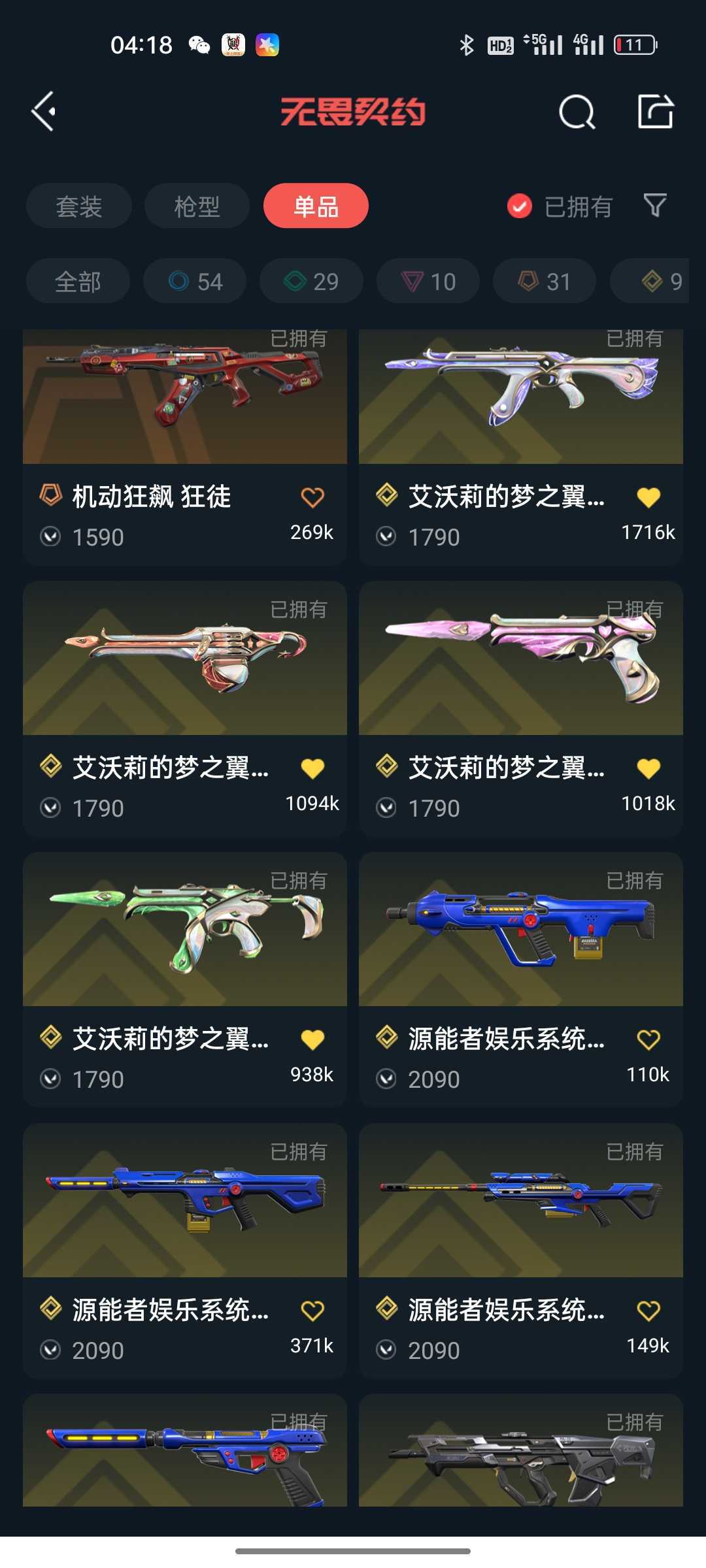Select the blue circle rarity filter showing 54
Screen dimensions: 706x1568
pos(194,281)
